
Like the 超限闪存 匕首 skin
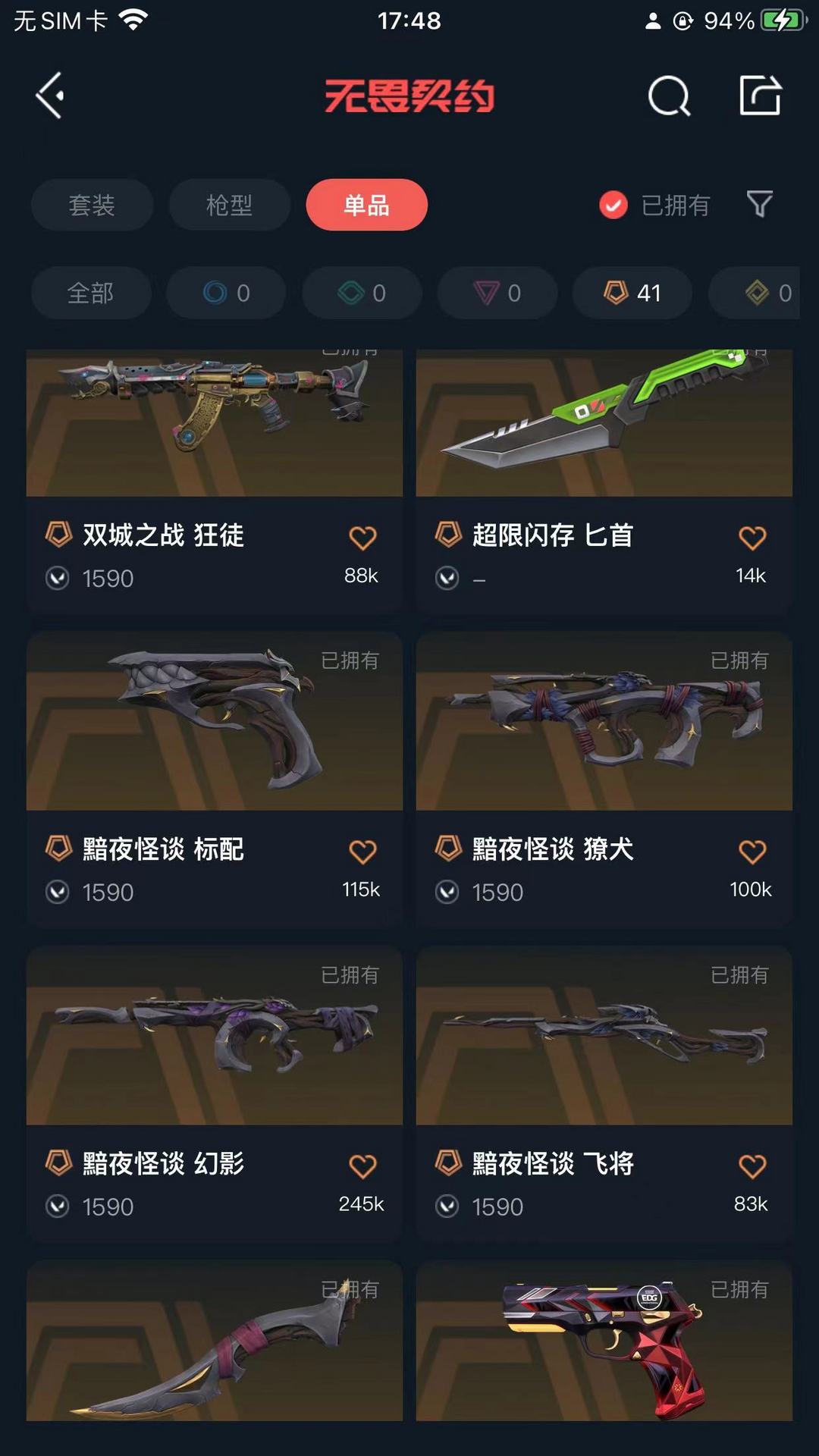click(x=752, y=538)
